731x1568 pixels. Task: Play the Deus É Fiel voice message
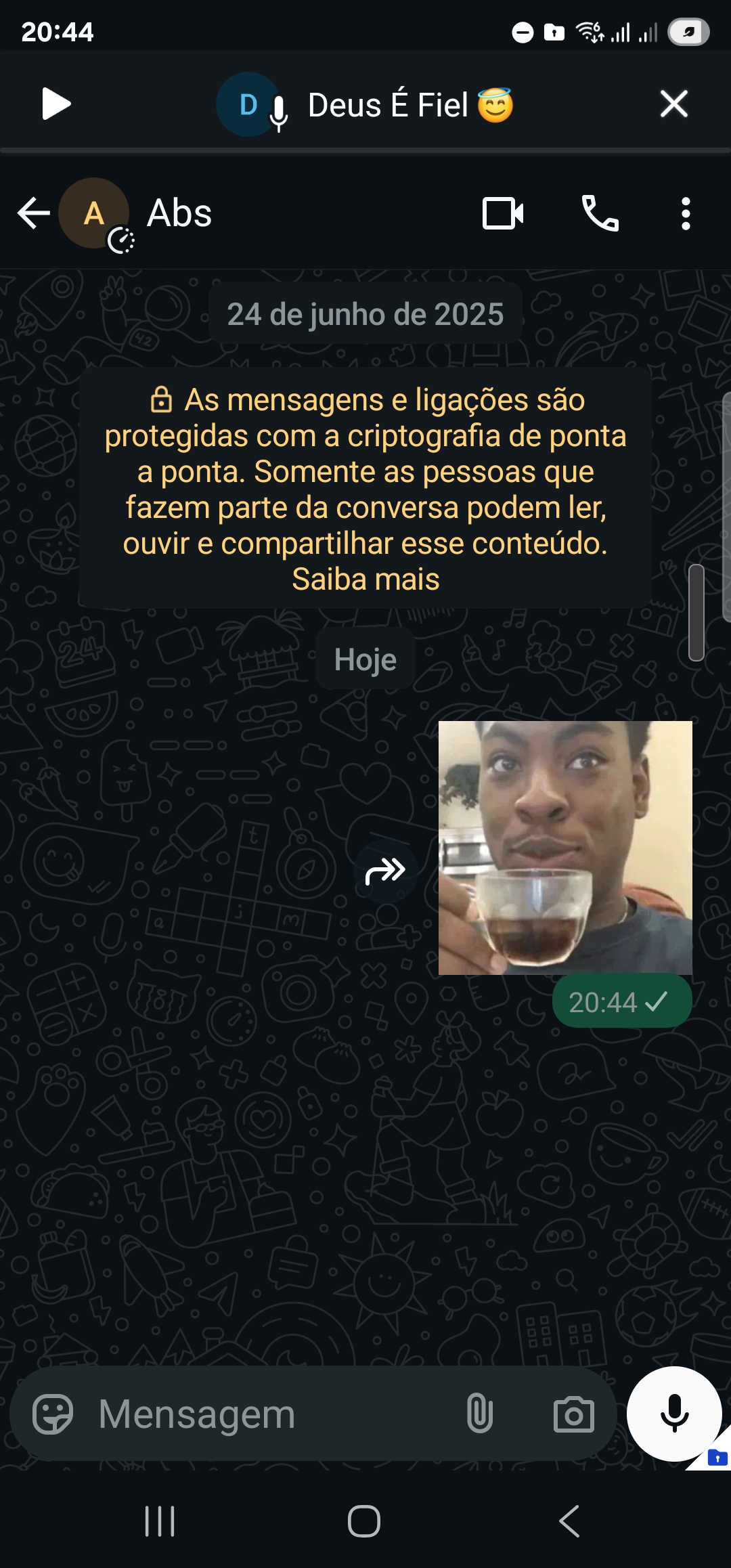[x=56, y=104]
